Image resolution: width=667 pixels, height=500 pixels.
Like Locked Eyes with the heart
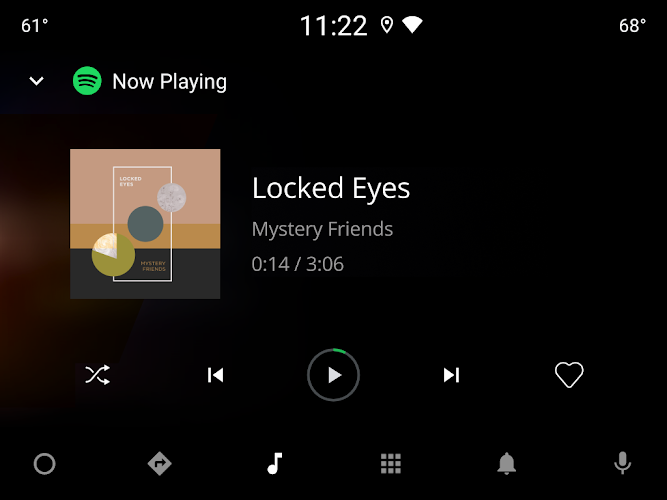pos(569,375)
